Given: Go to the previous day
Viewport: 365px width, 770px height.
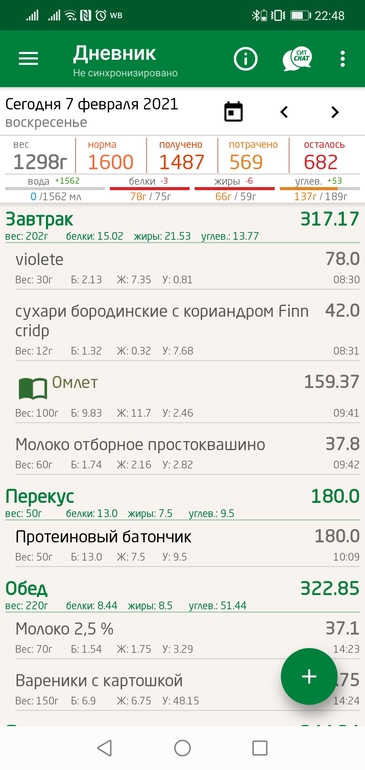Looking at the screenshot, I should pos(284,112).
